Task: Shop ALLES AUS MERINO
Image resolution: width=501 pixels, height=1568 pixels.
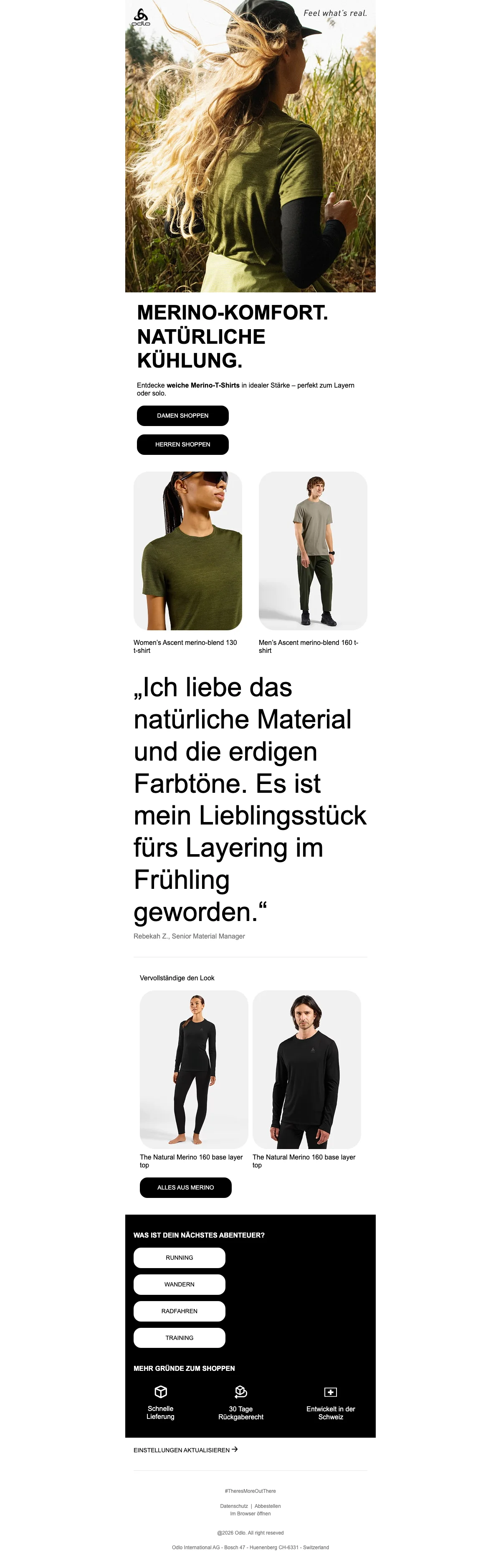Action: pos(186,1187)
